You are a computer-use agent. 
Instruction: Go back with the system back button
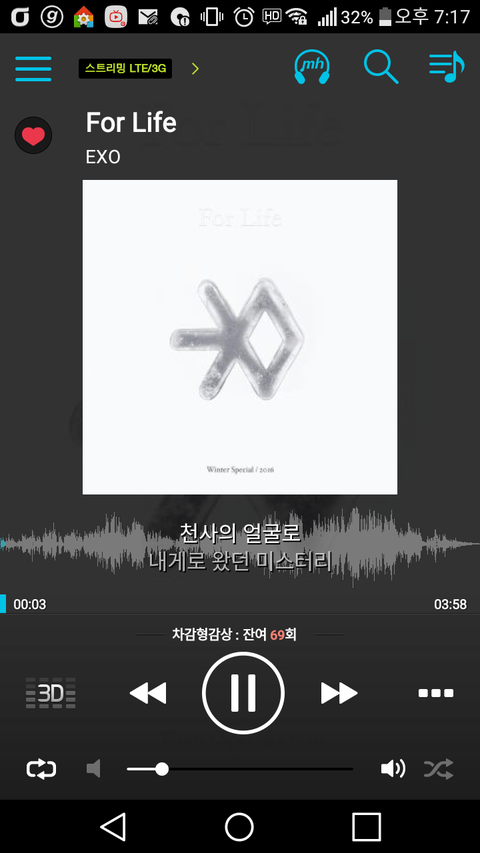coord(113,827)
